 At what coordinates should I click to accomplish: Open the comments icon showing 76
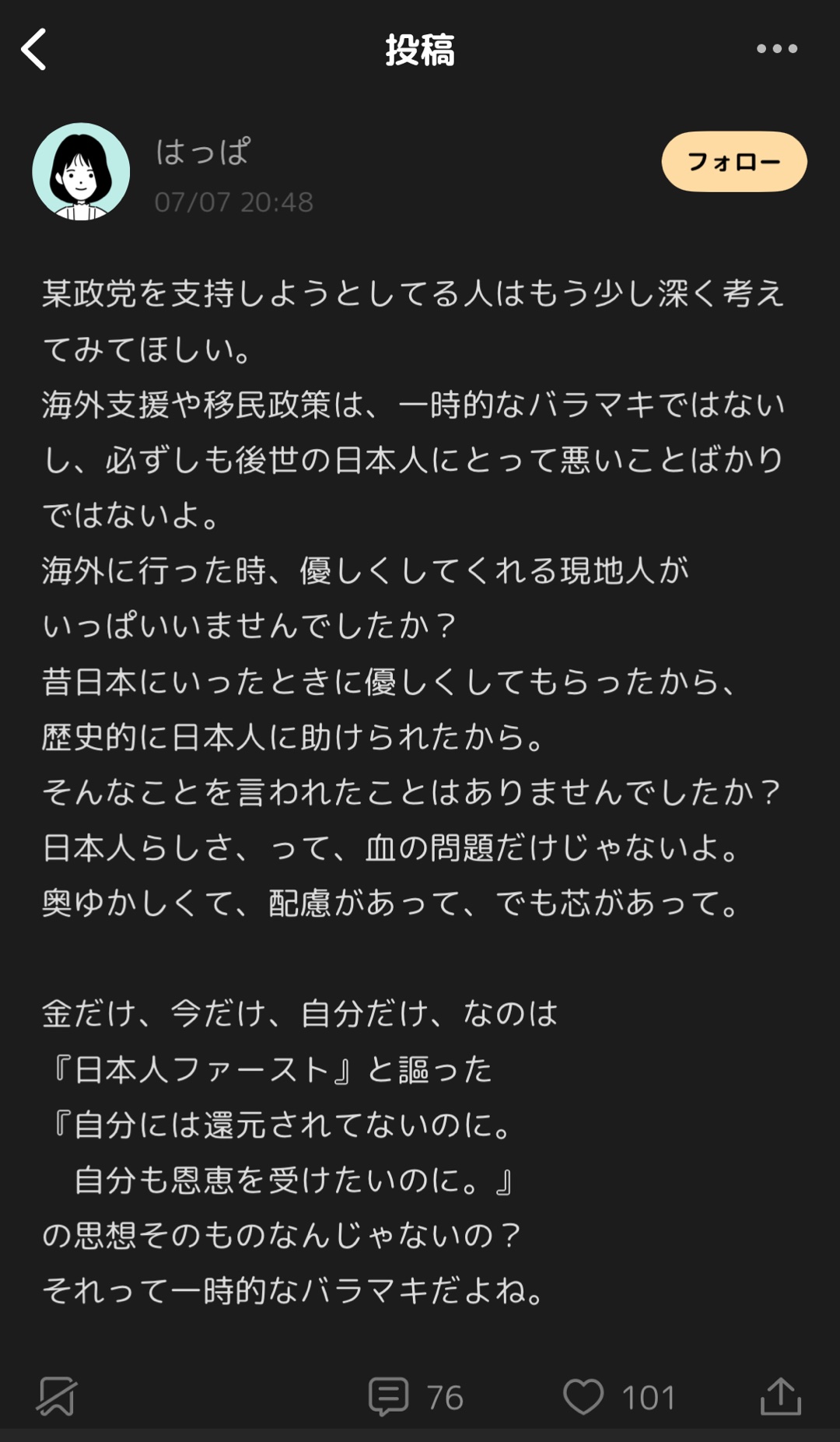[388, 1396]
